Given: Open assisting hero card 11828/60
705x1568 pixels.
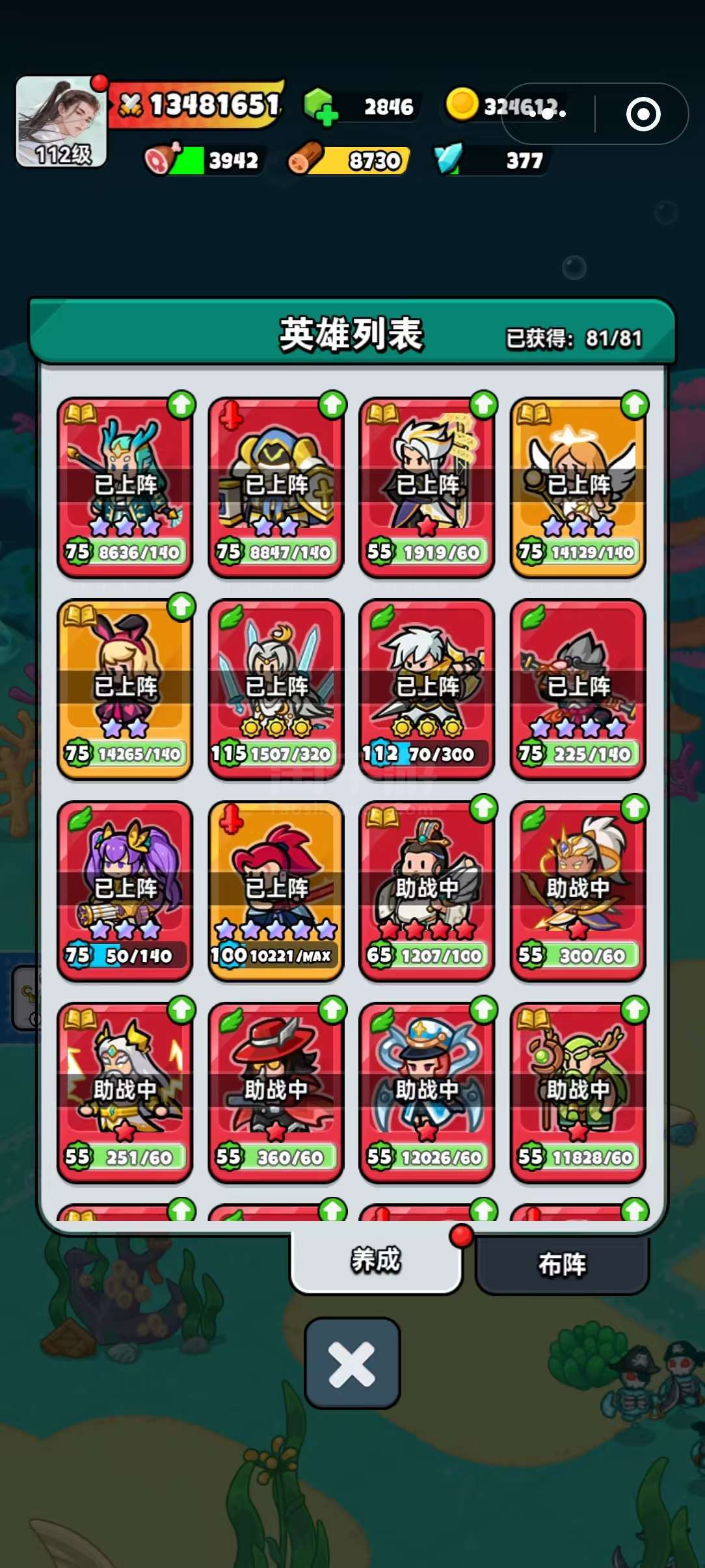Looking at the screenshot, I should 578,1092.
